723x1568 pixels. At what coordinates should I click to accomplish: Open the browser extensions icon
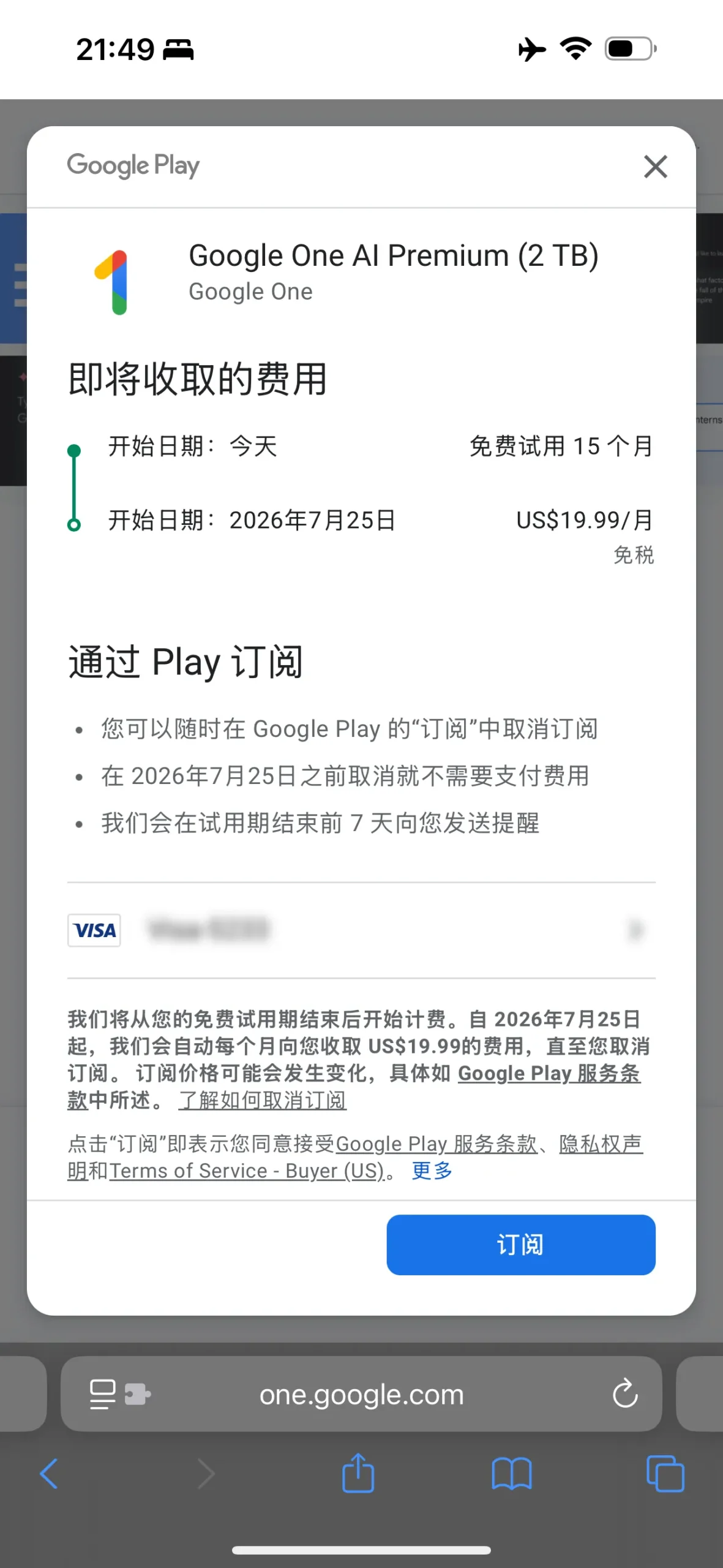click(139, 1394)
